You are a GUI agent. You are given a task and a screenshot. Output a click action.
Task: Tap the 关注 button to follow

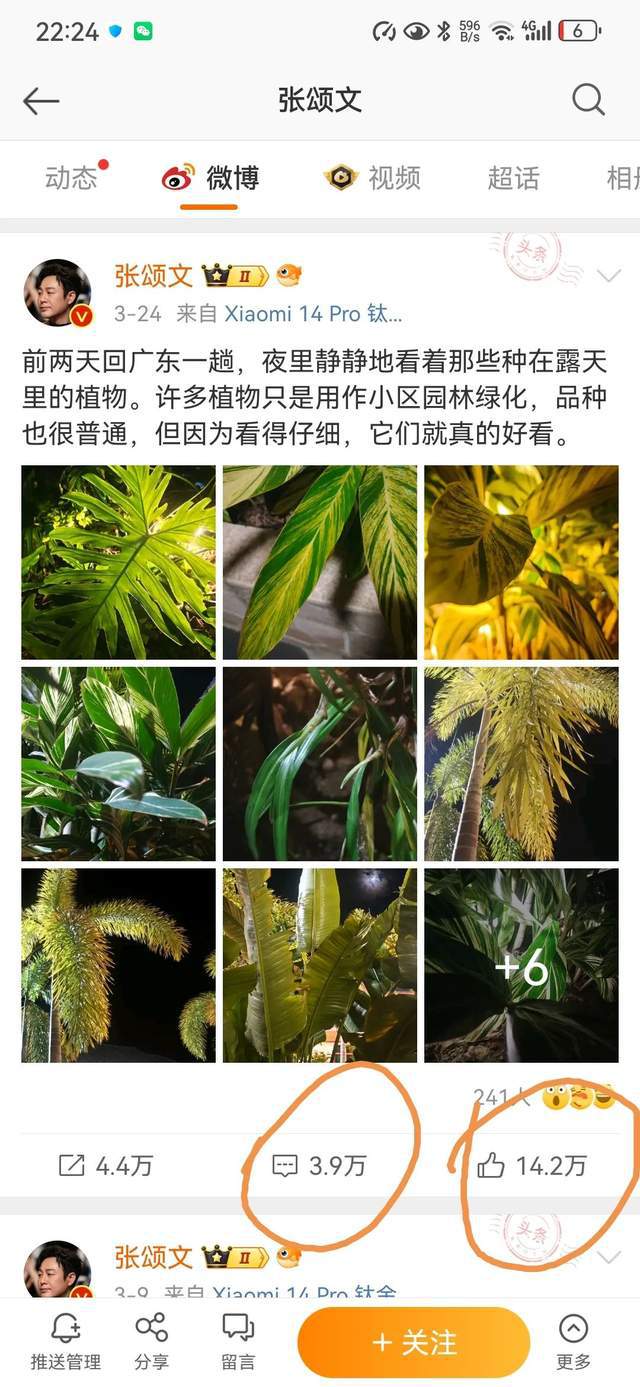click(413, 1342)
